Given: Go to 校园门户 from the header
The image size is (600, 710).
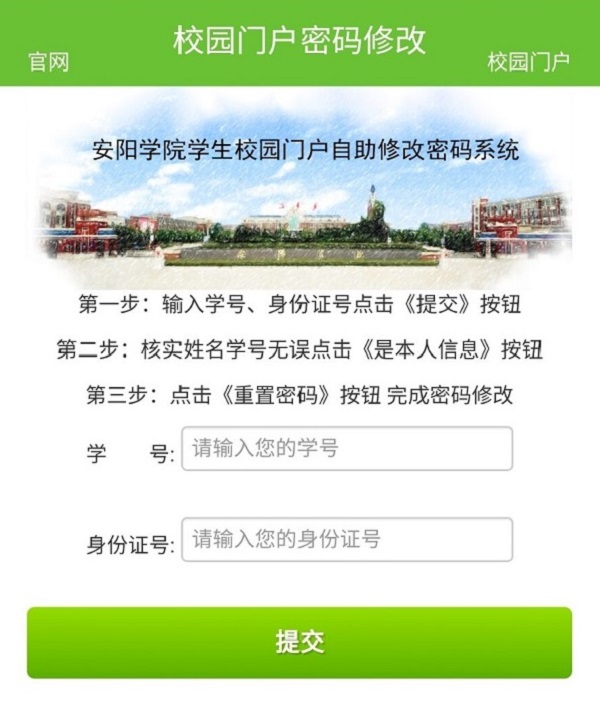Looking at the screenshot, I should [x=528, y=62].
